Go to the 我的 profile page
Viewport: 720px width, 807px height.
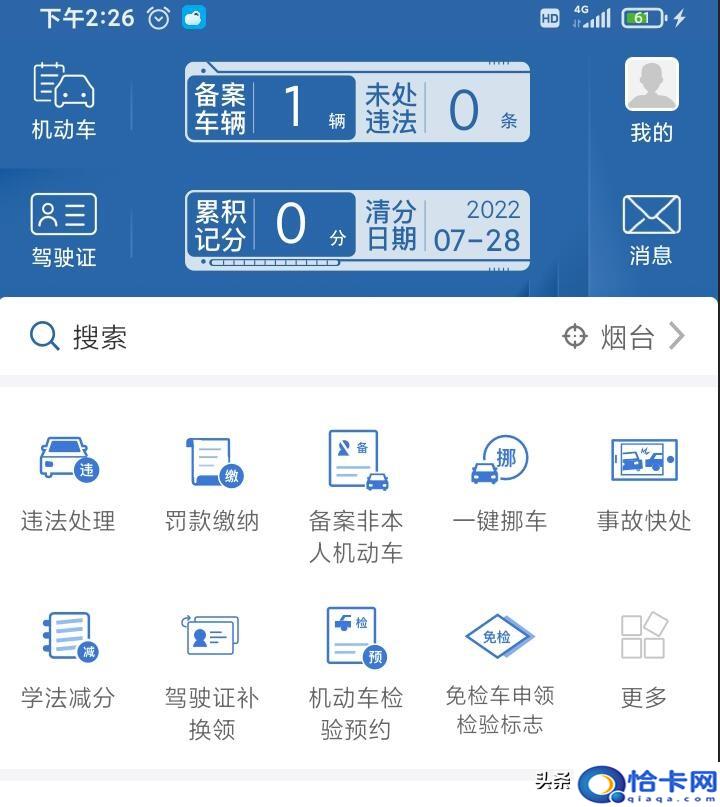652,98
